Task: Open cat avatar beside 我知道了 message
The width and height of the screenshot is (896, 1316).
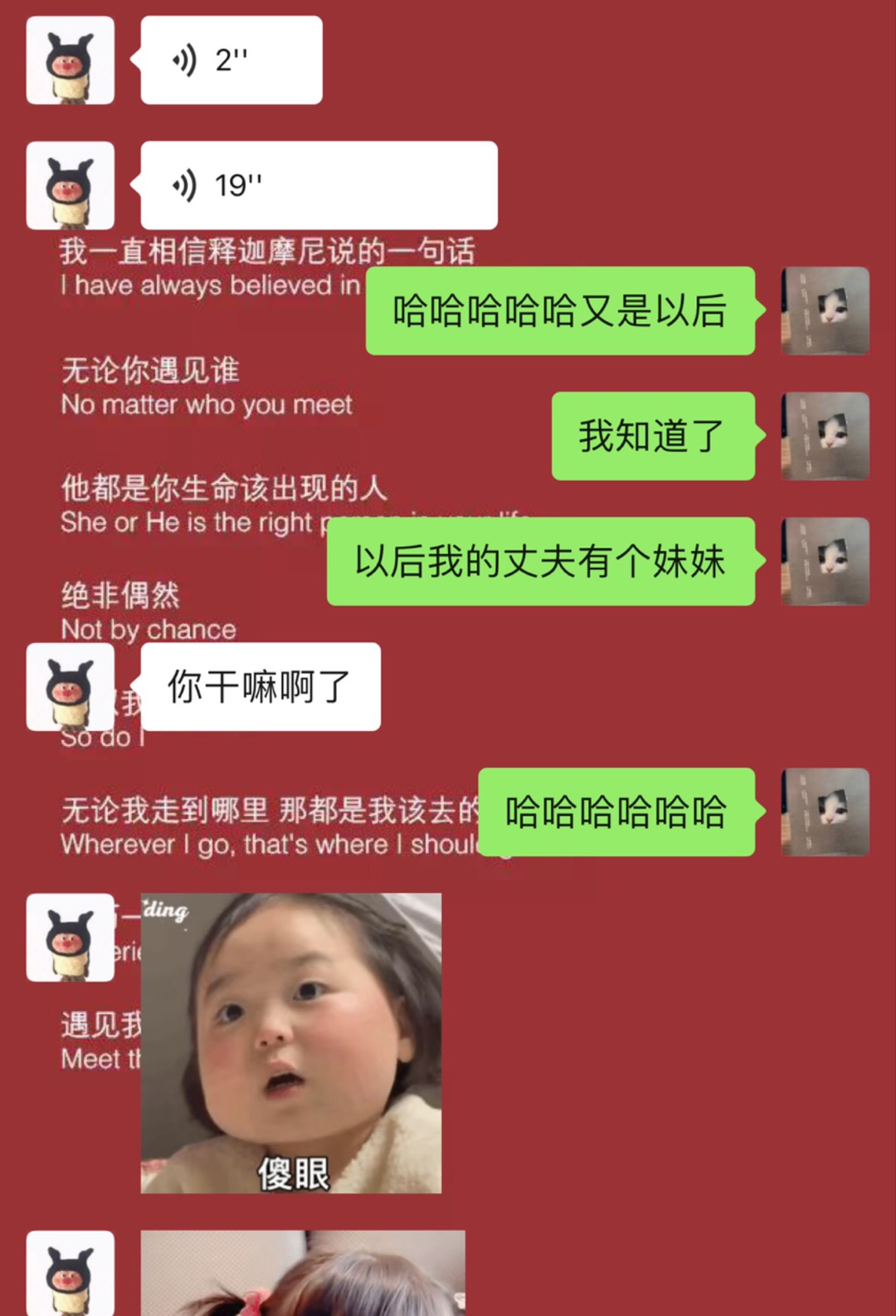Action: [825, 436]
